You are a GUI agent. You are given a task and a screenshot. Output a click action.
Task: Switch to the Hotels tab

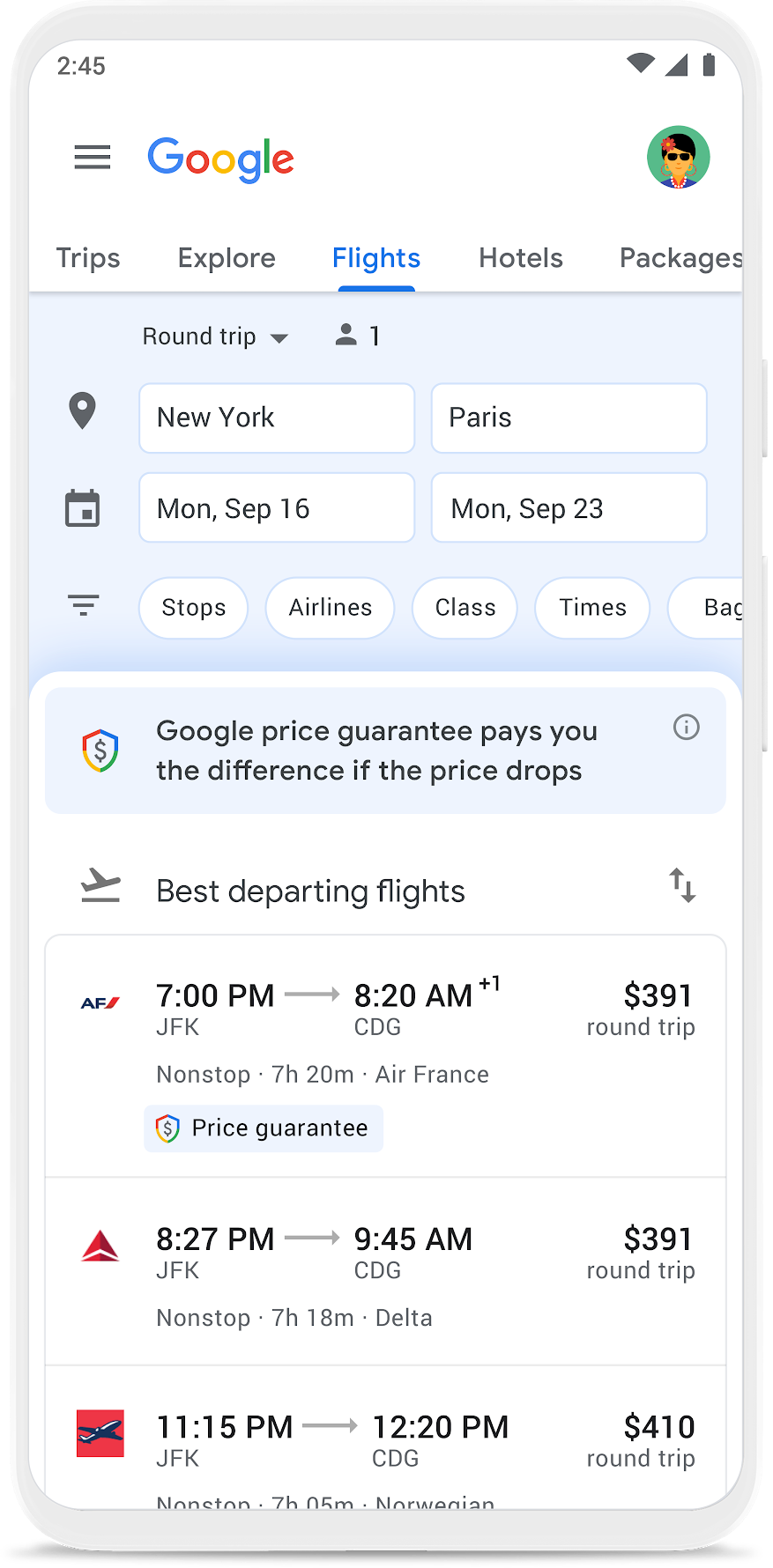pyautogui.click(x=520, y=258)
